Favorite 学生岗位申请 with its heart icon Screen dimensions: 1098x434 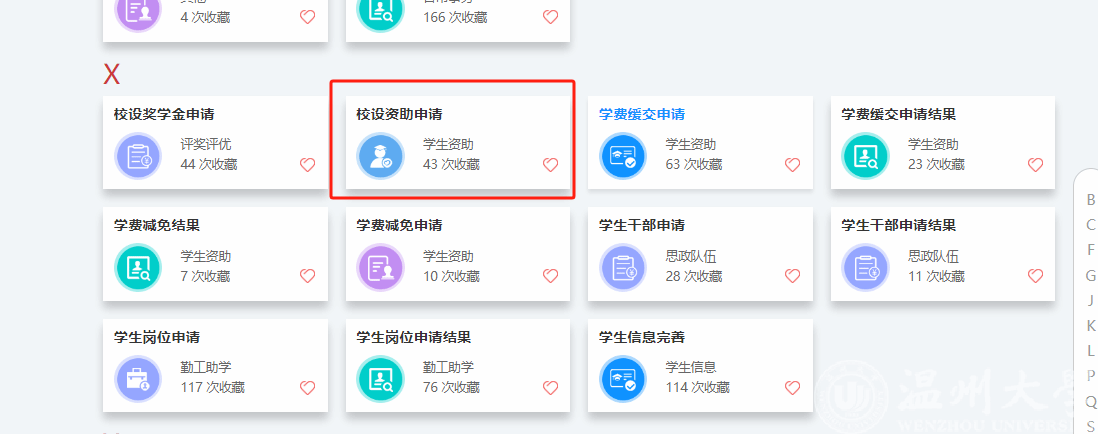coord(307,388)
